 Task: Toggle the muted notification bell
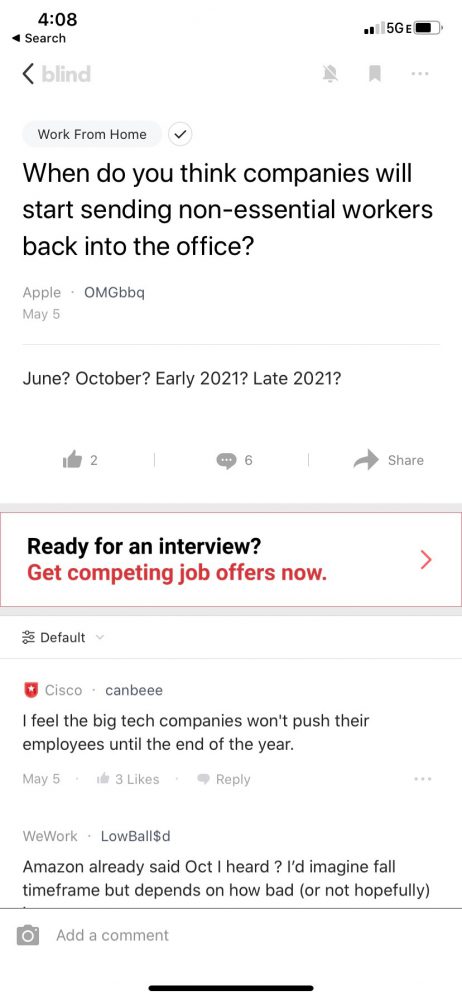point(330,74)
